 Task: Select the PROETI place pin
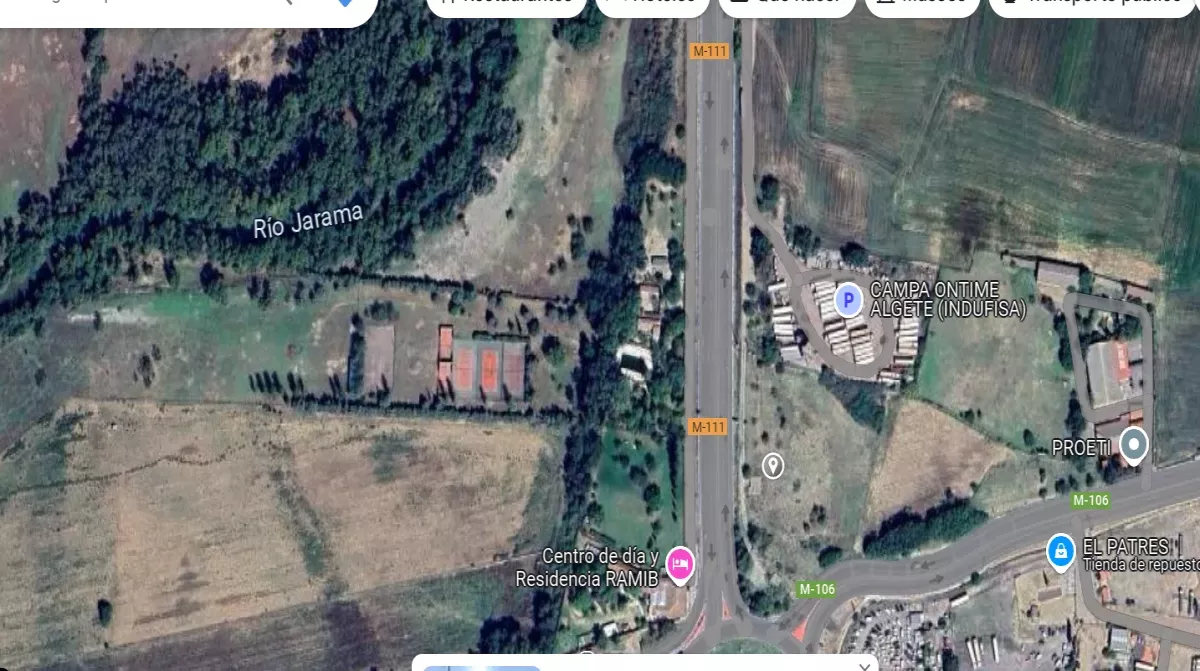coord(1133,445)
